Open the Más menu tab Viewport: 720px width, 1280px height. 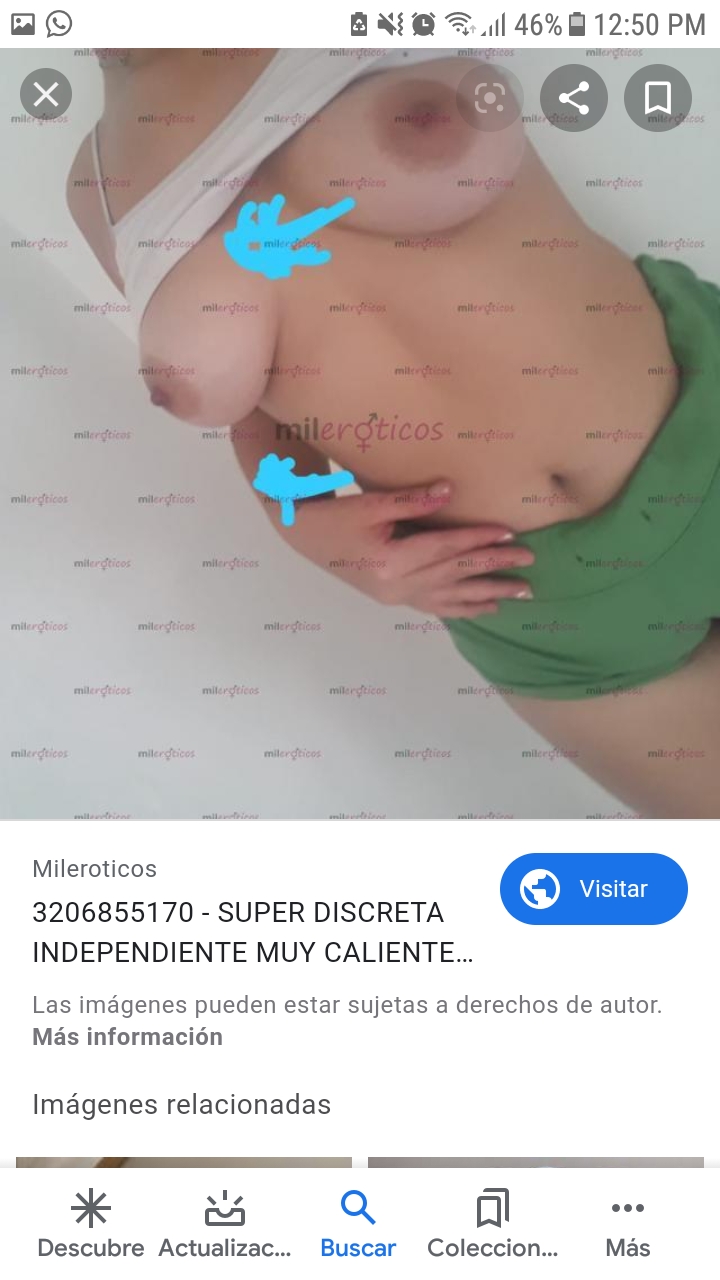[x=627, y=1225]
